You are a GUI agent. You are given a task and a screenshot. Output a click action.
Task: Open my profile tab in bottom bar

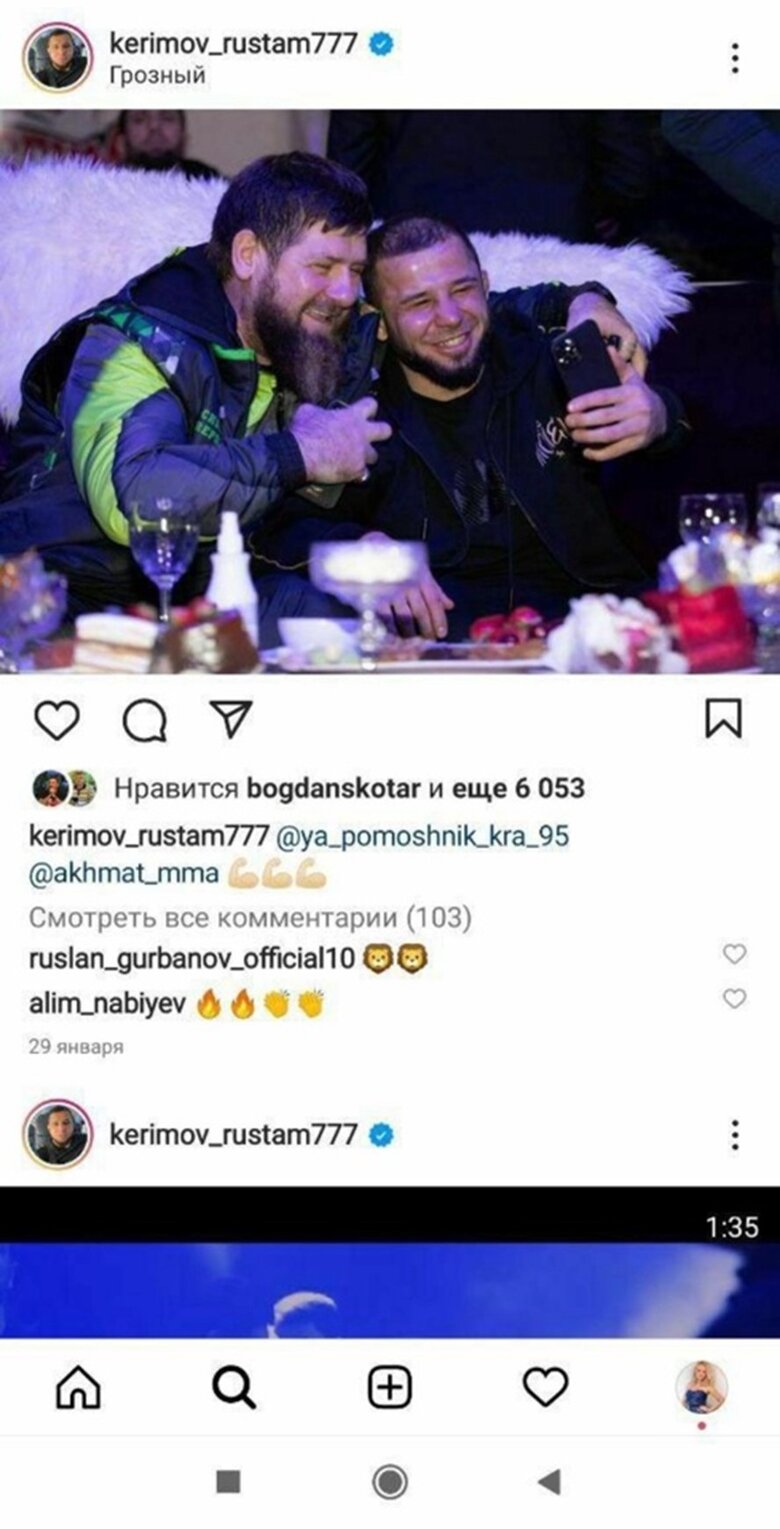(x=701, y=1387)
